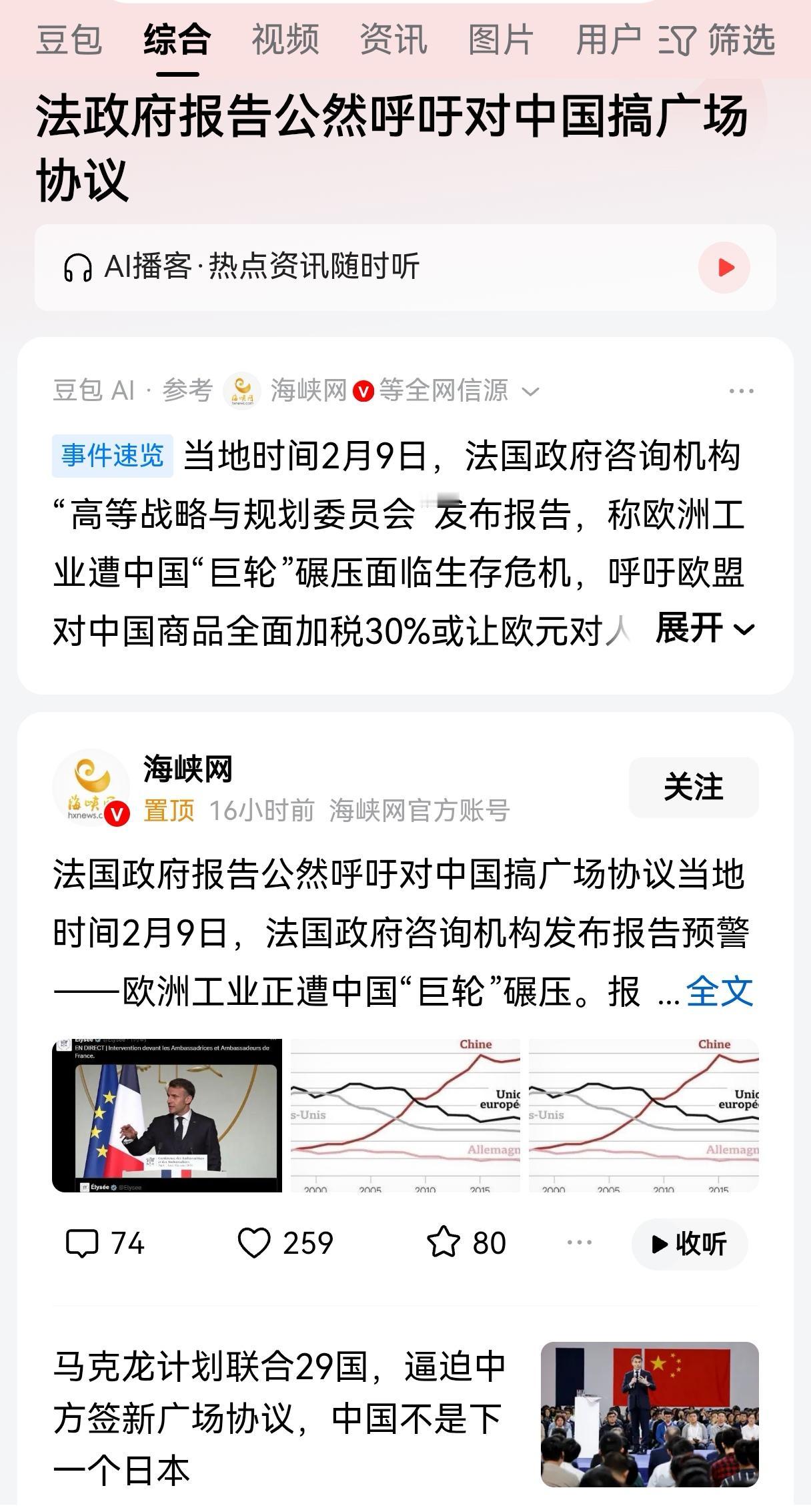Like the post using heart icon
Image resolution: width=811 pixels, height=1512 pixels.
click(x=257, y=1242)
